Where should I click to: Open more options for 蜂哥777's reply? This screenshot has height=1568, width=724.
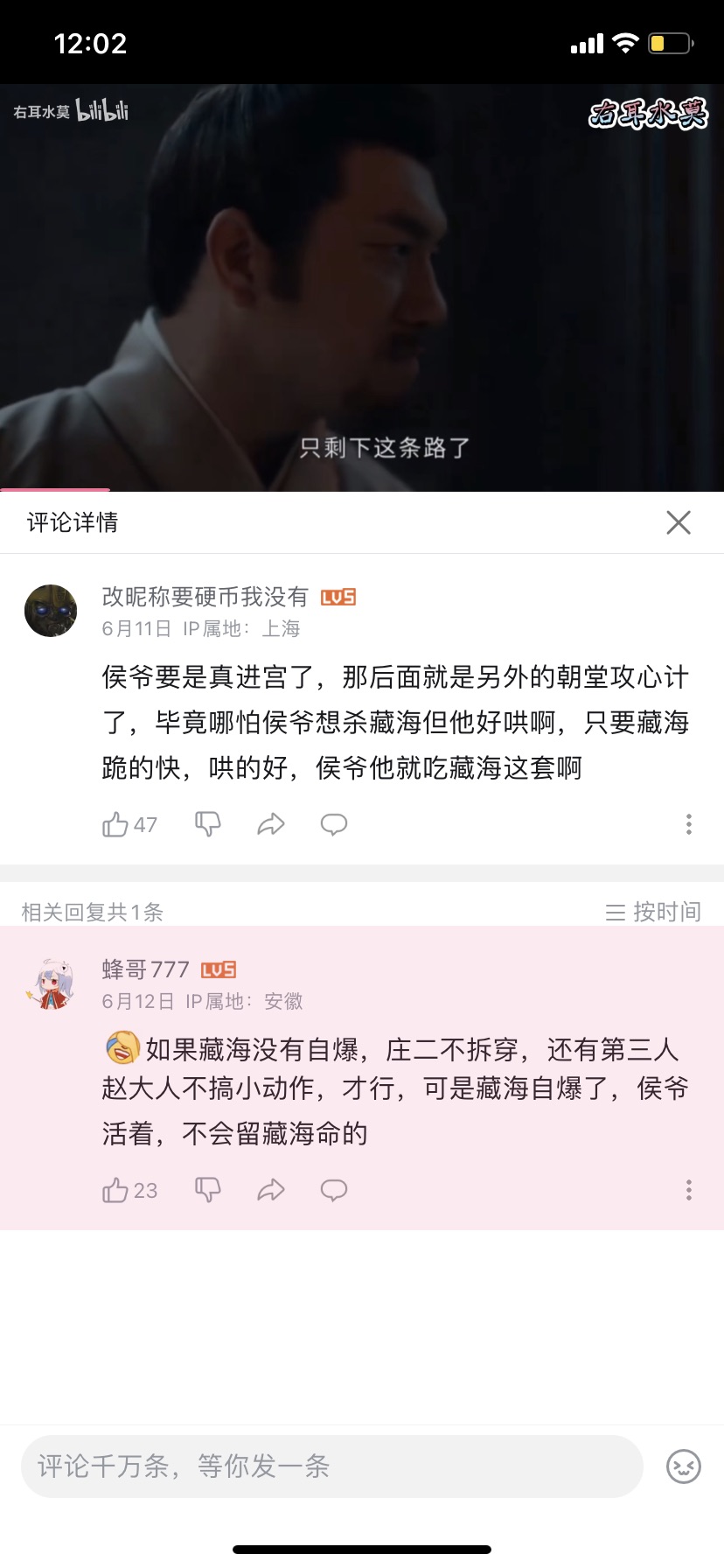[x=688, y=1190]
